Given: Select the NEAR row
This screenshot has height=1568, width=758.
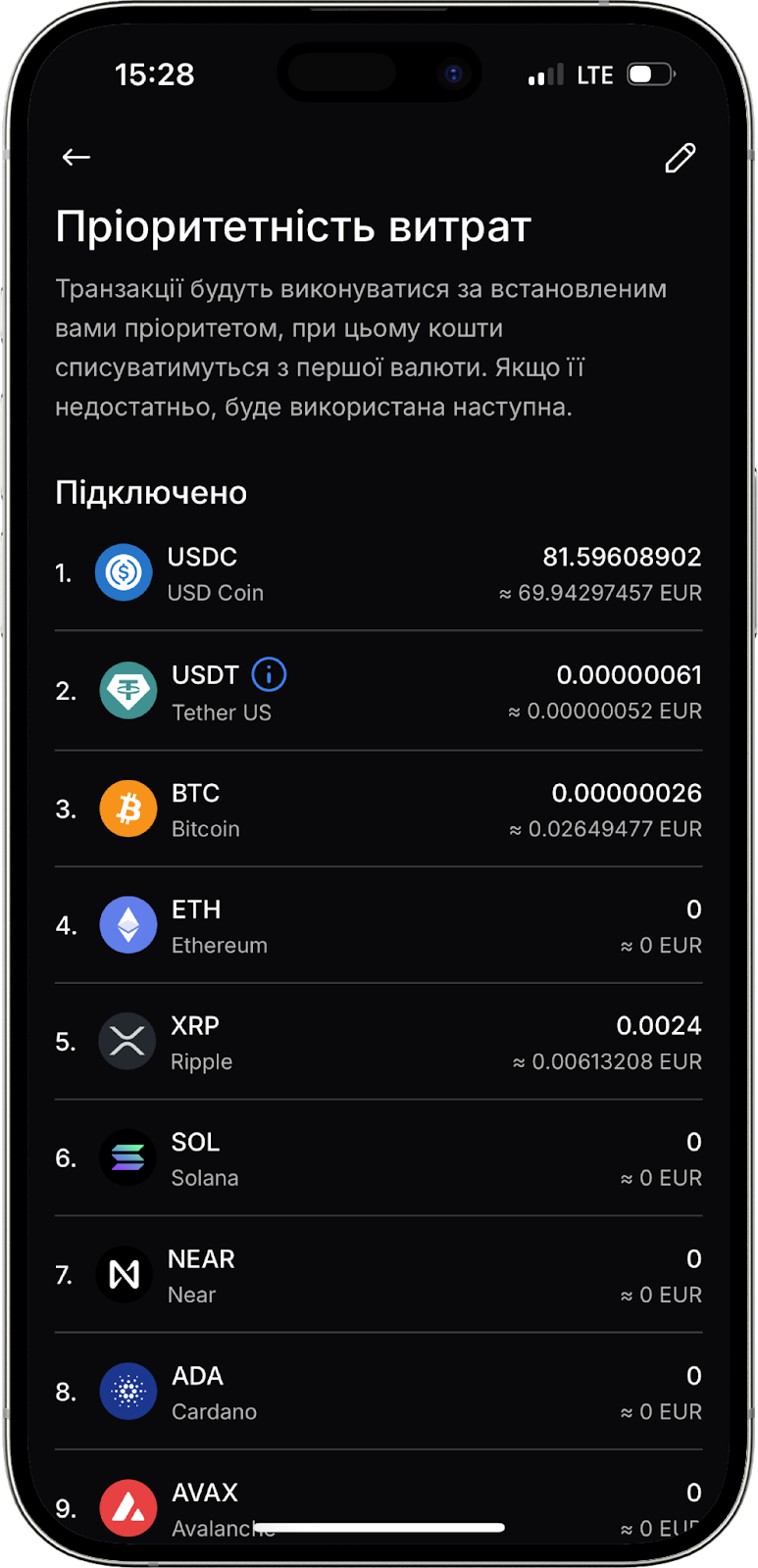Looking at the screenshot, I should [x=379, y=1275].
